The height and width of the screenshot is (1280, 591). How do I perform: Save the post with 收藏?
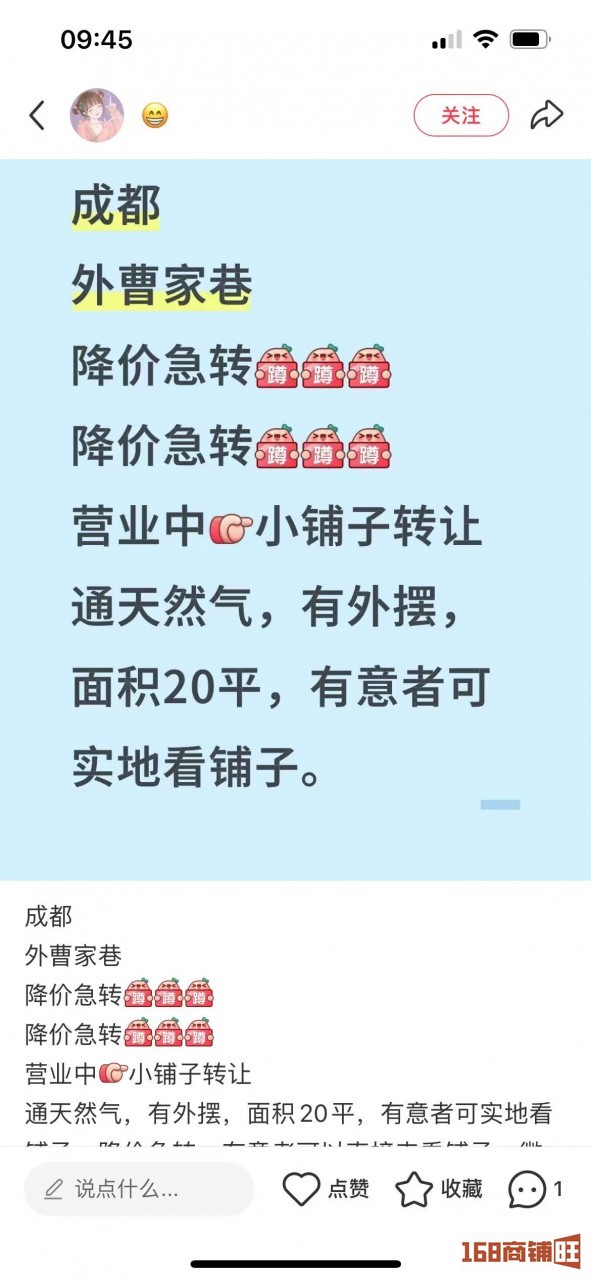pyautogui.click(x=439, y=1189)
